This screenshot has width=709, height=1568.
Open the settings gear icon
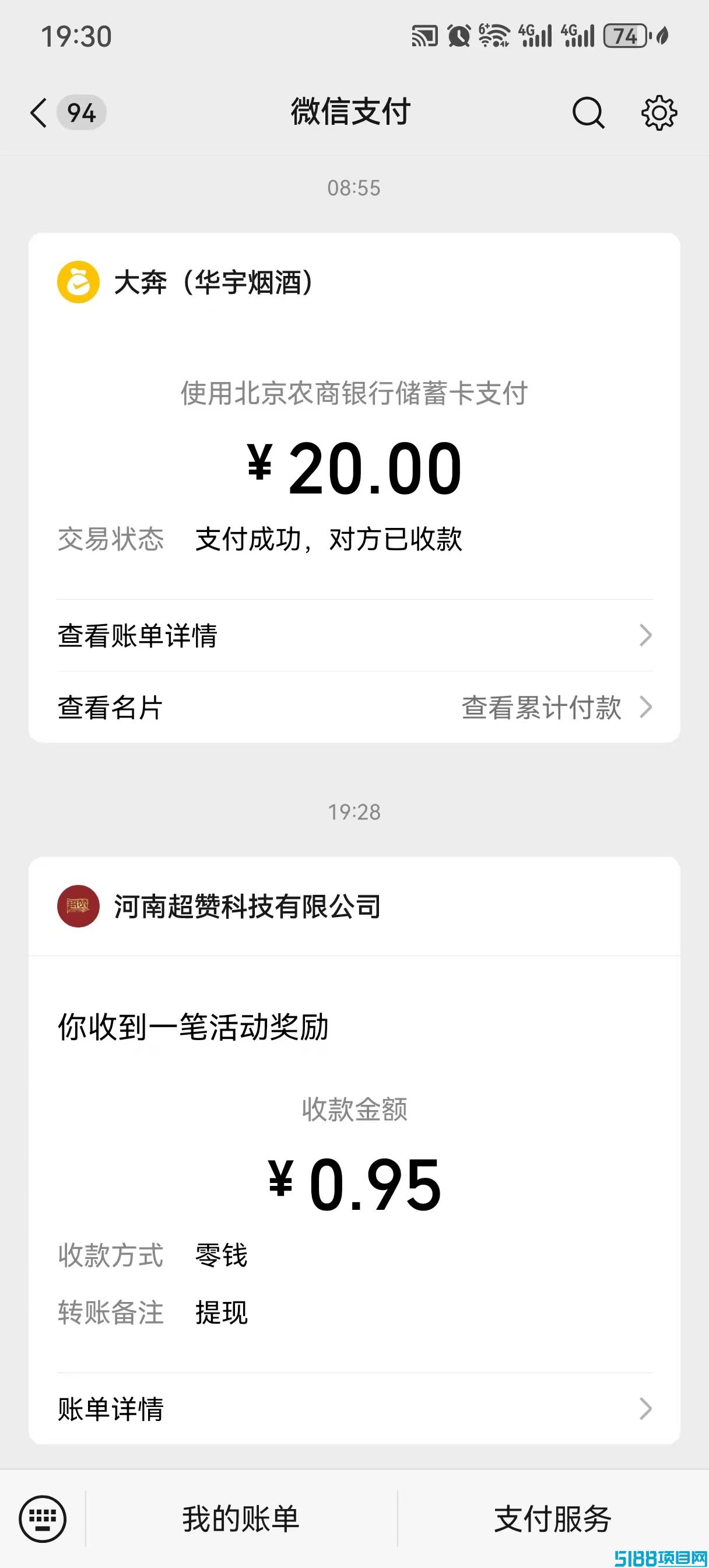coord(659,113)
